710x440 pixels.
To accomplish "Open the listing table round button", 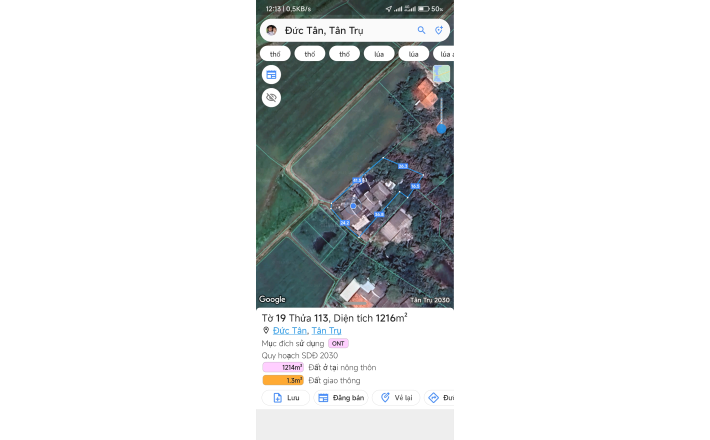I will point(271,75).
